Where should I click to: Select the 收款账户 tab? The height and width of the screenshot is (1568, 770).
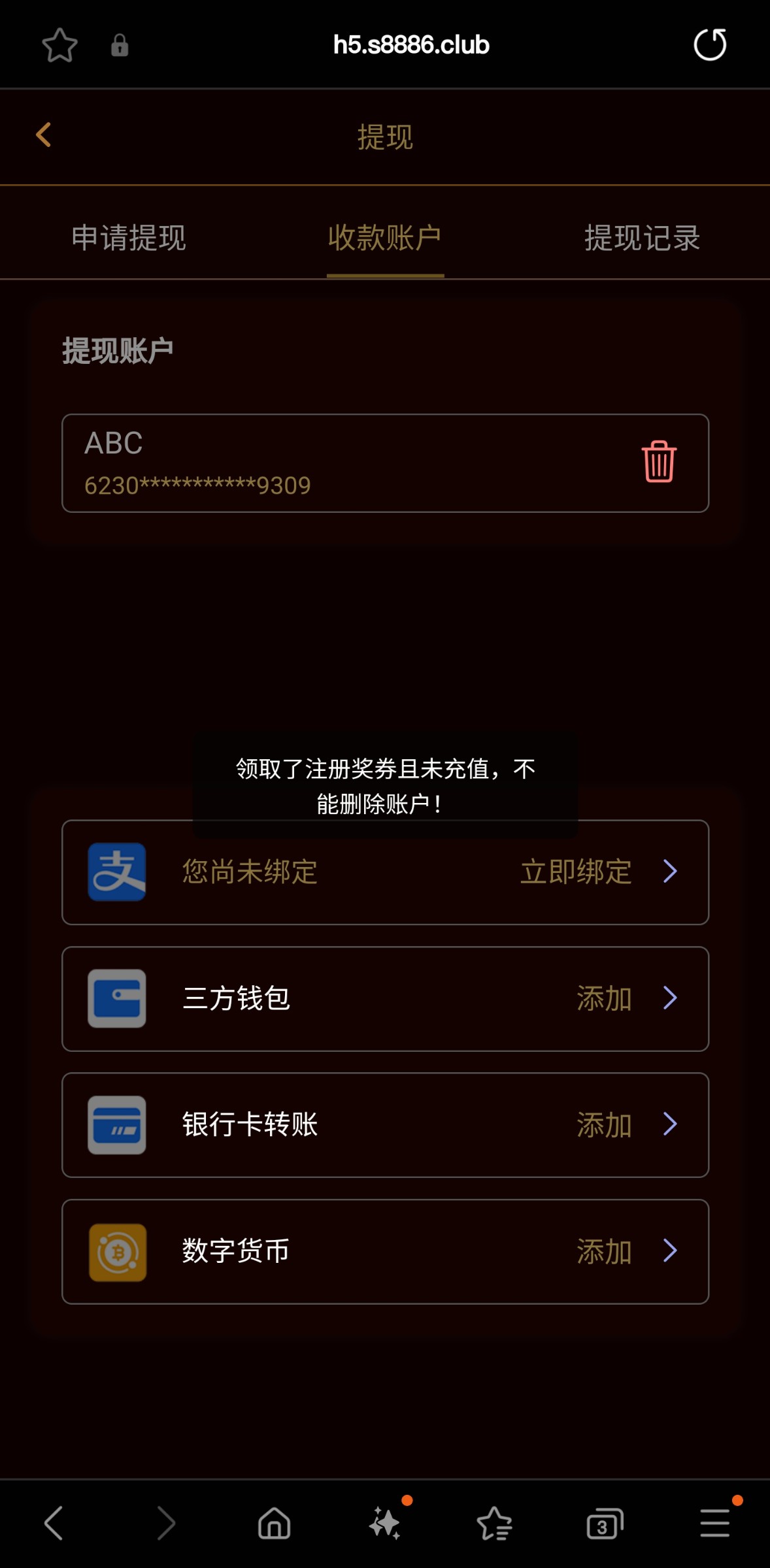pos(385,238)
